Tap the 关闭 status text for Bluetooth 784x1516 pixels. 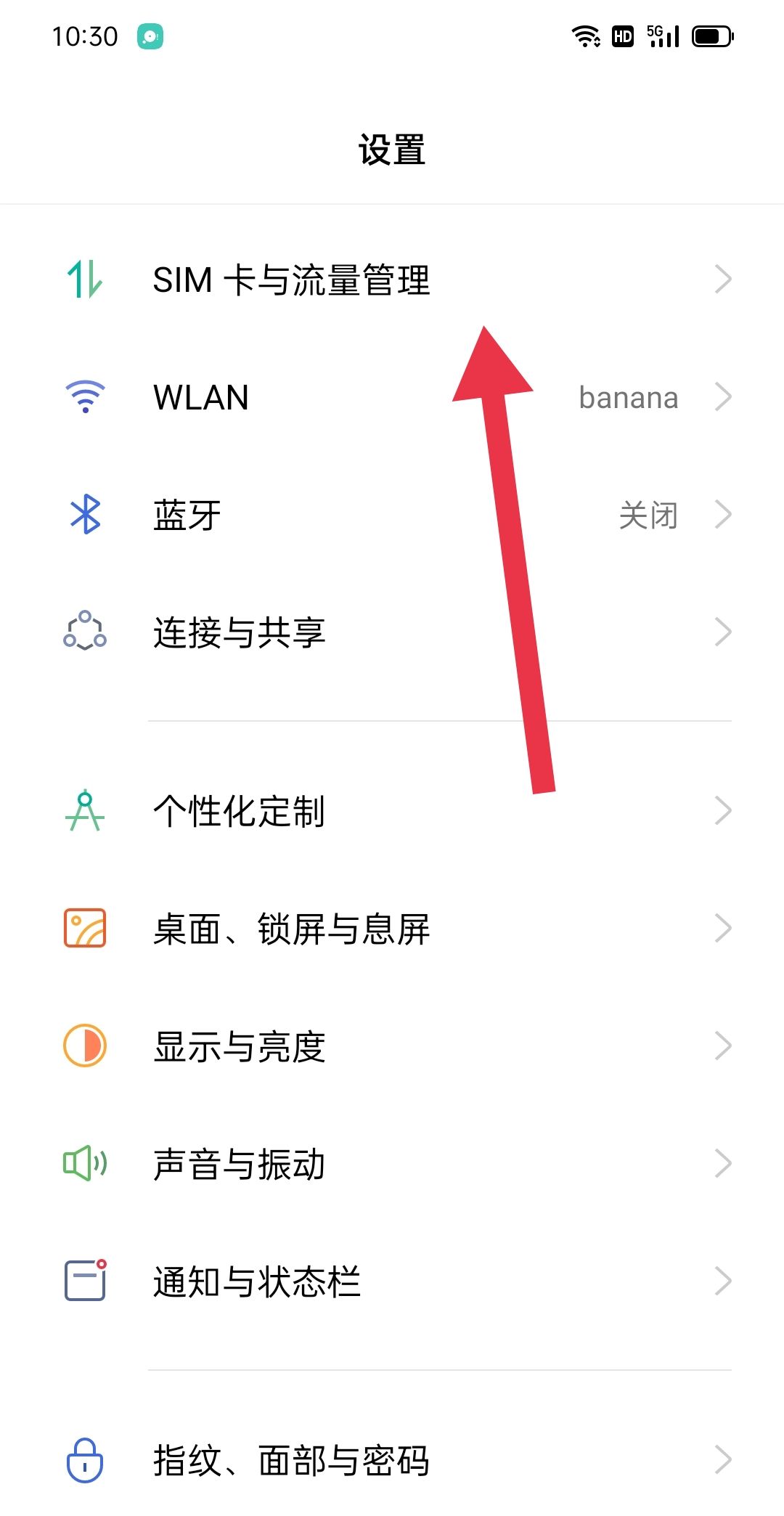(x=649, y=515)
